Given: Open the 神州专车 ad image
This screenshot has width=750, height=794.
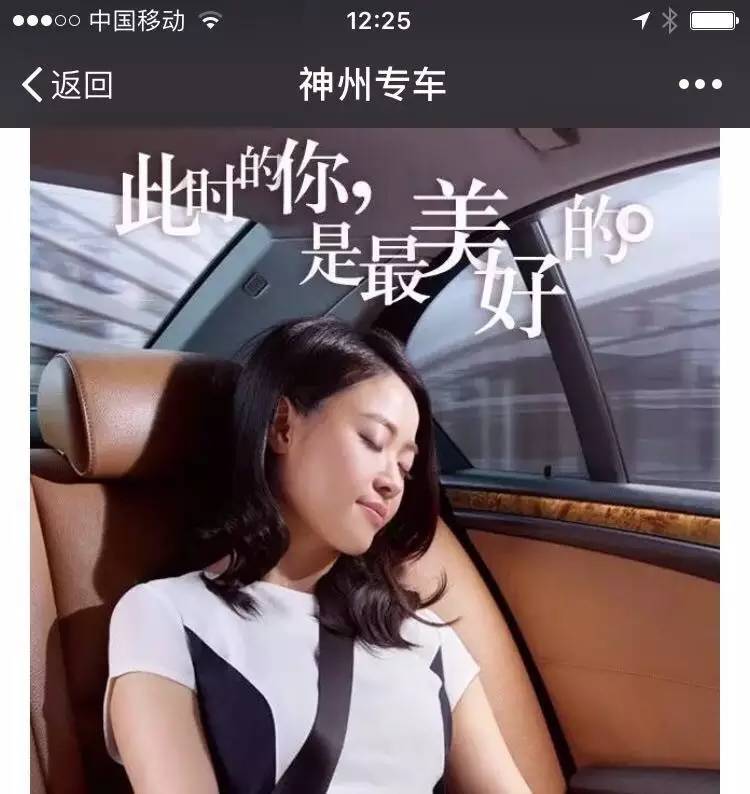Looking at the screenshot, I should pos(374,460).
